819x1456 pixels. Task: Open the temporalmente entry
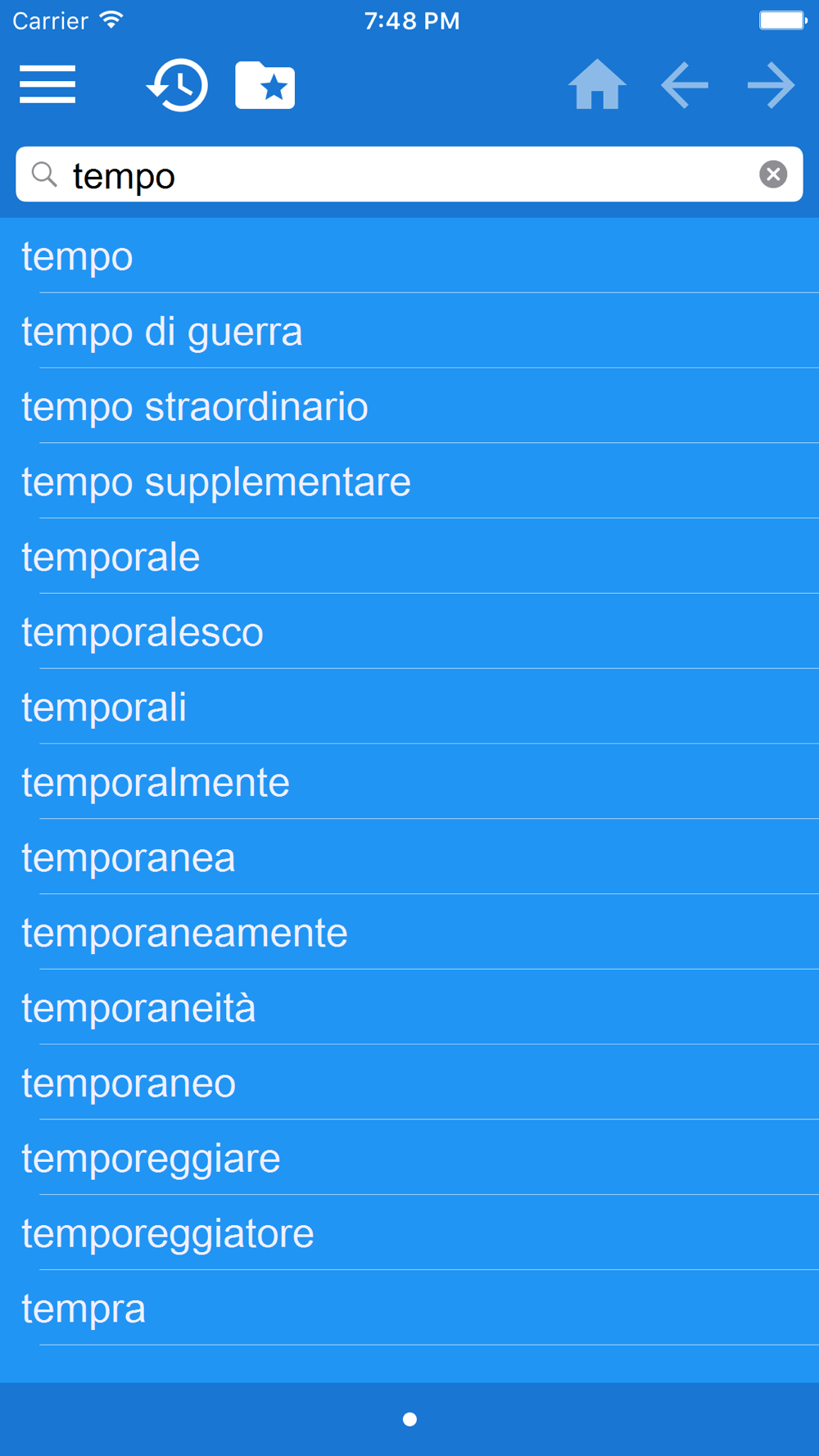(x=156, y=783)
